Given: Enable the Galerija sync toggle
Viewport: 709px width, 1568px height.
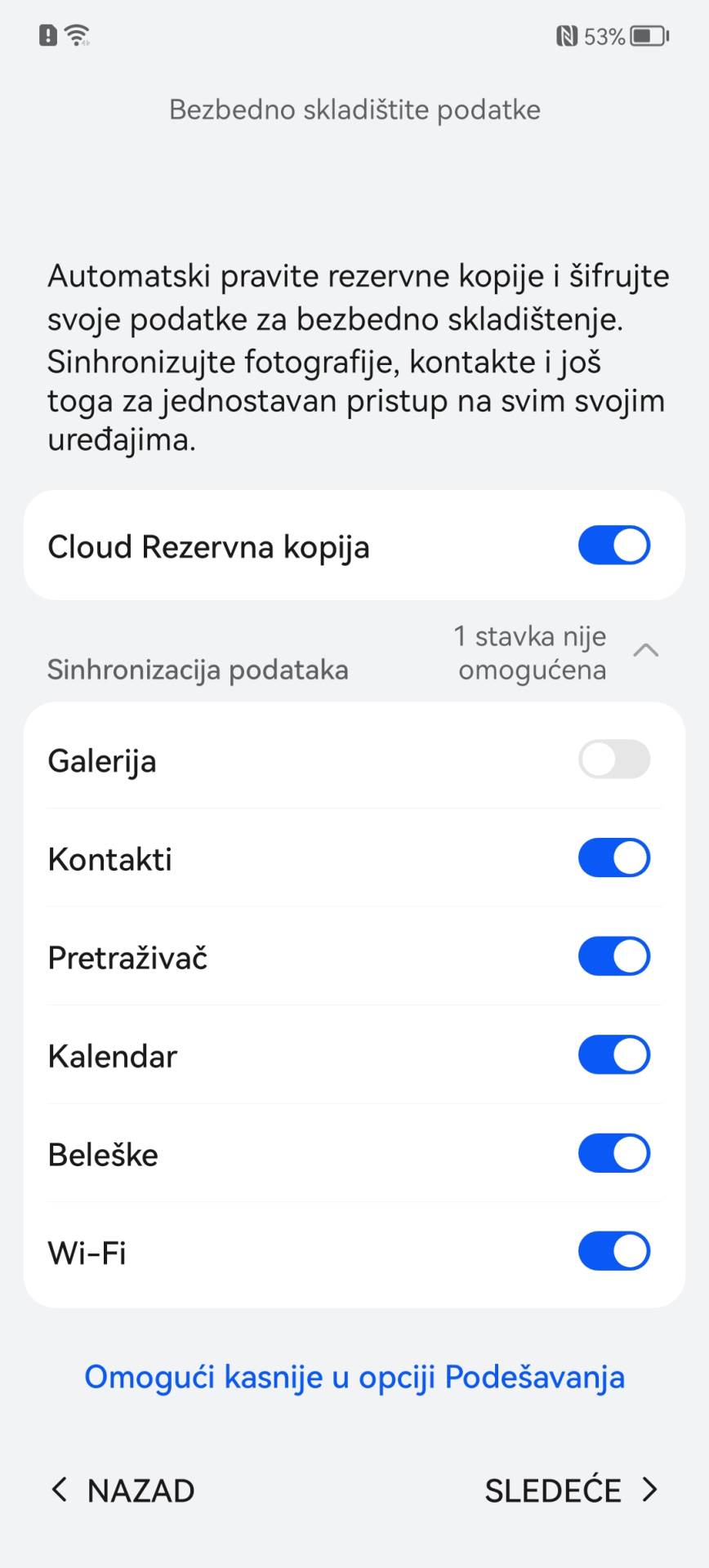Looking at the screenshot, I should (x=613, y=759).
